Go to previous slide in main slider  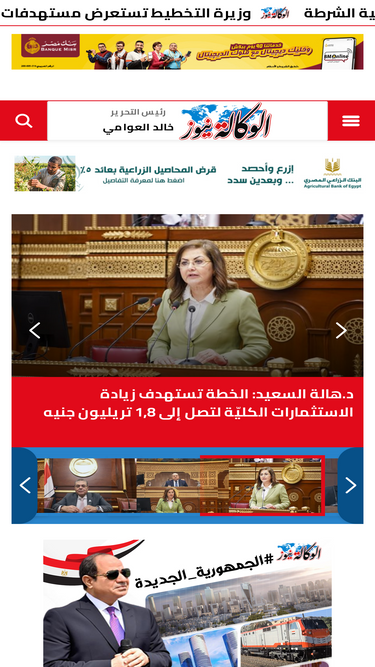point(34,331)
